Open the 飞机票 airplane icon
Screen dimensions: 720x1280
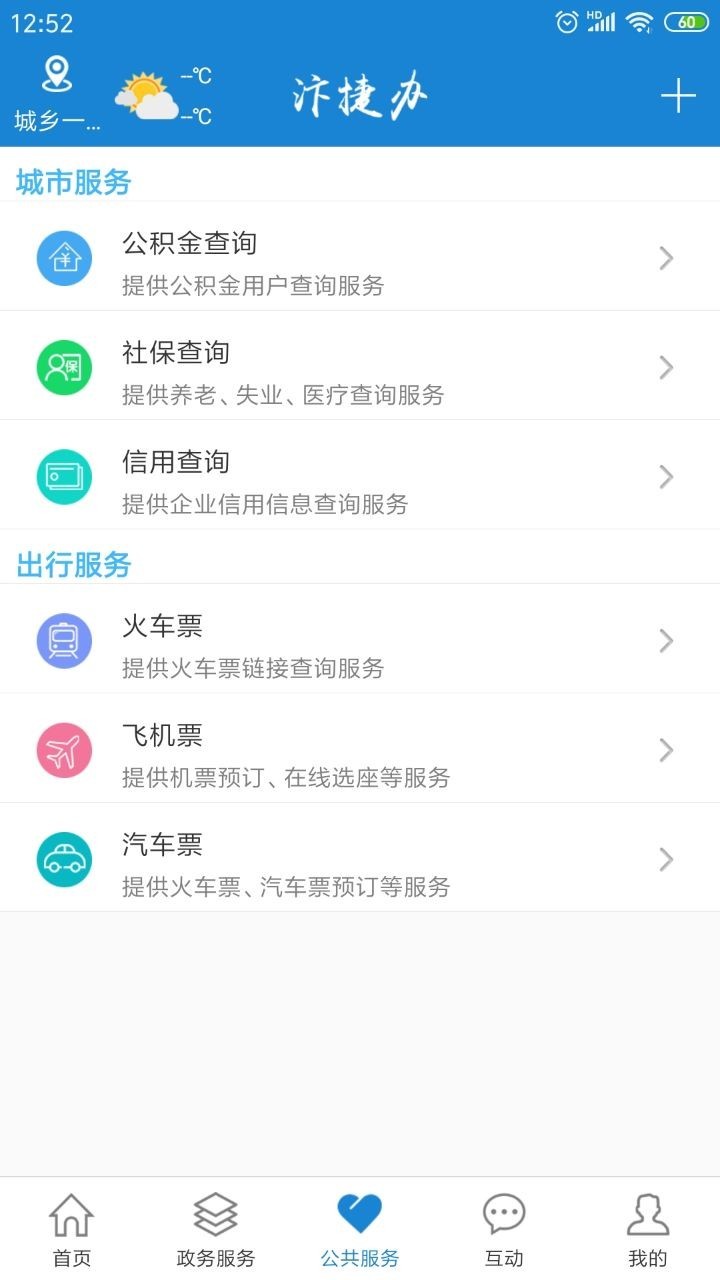coord(64,749)
